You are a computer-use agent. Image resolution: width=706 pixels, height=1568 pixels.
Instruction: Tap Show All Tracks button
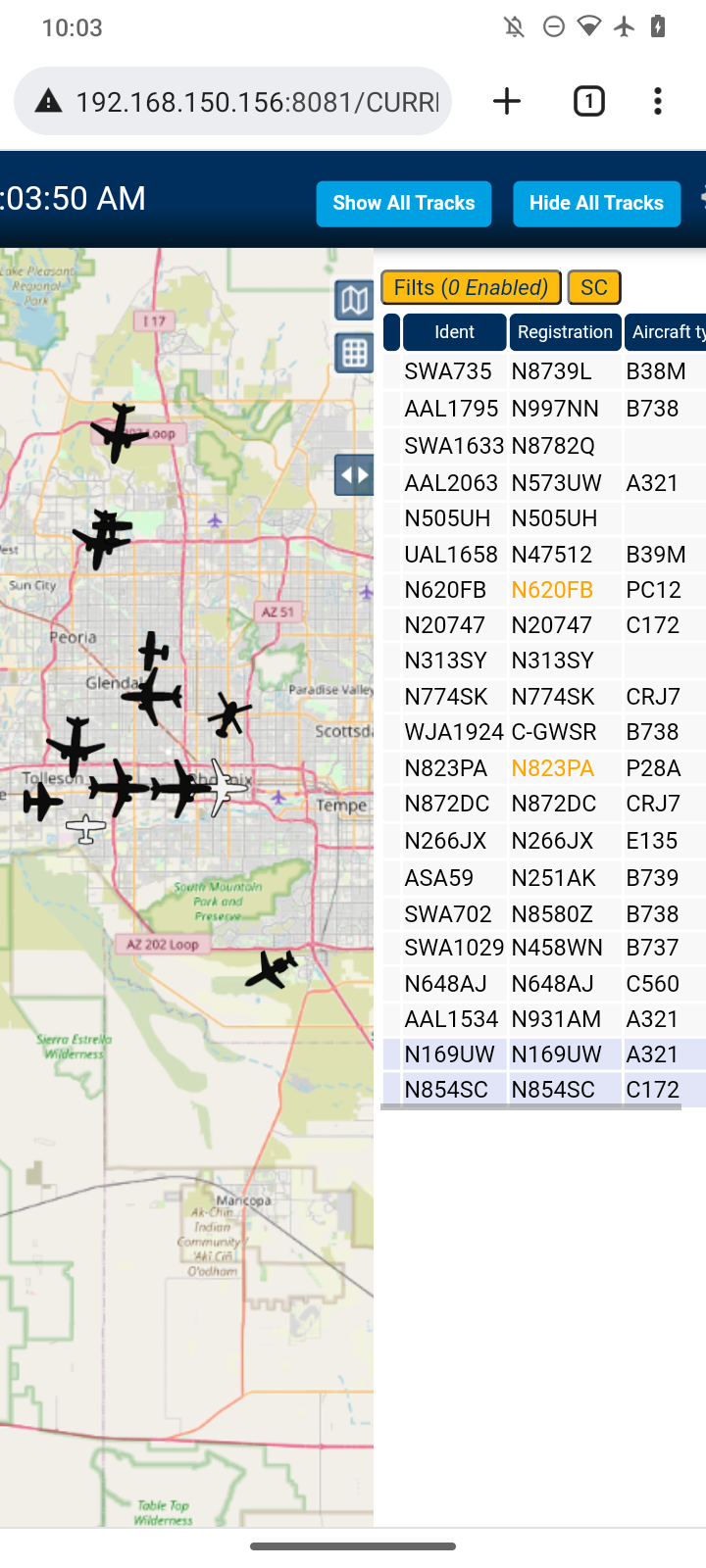point(403,203)
